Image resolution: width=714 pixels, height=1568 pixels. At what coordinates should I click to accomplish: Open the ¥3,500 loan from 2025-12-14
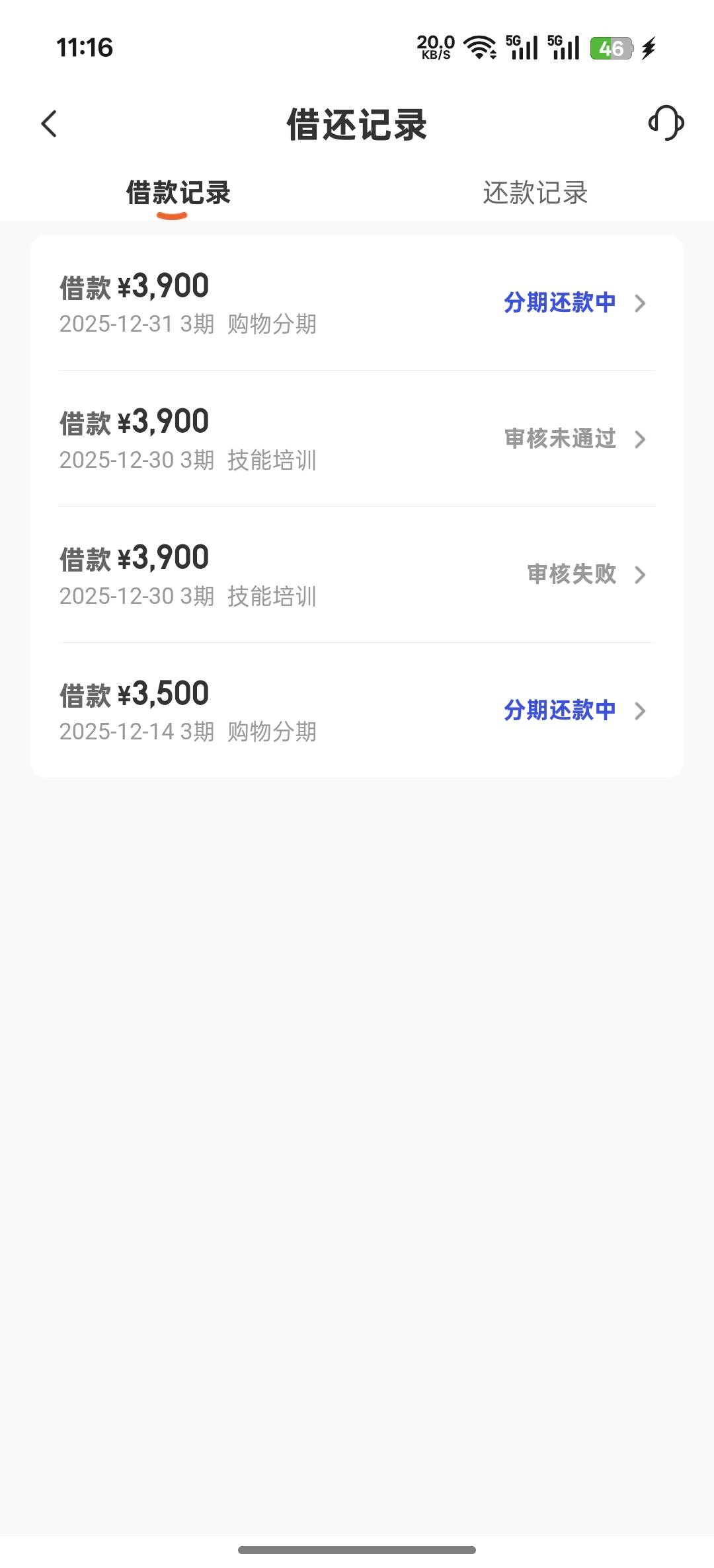click(356, 711)
